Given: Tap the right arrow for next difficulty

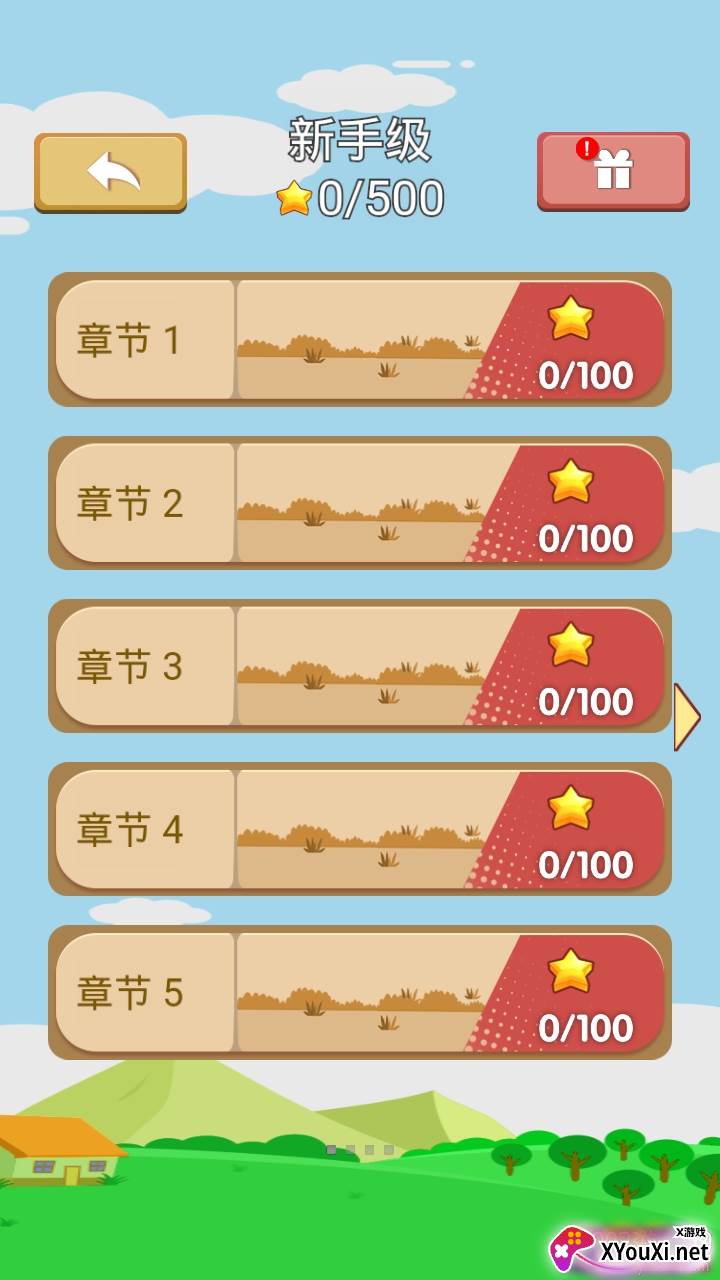Looking at the screenshot, I should pos(687,717).
